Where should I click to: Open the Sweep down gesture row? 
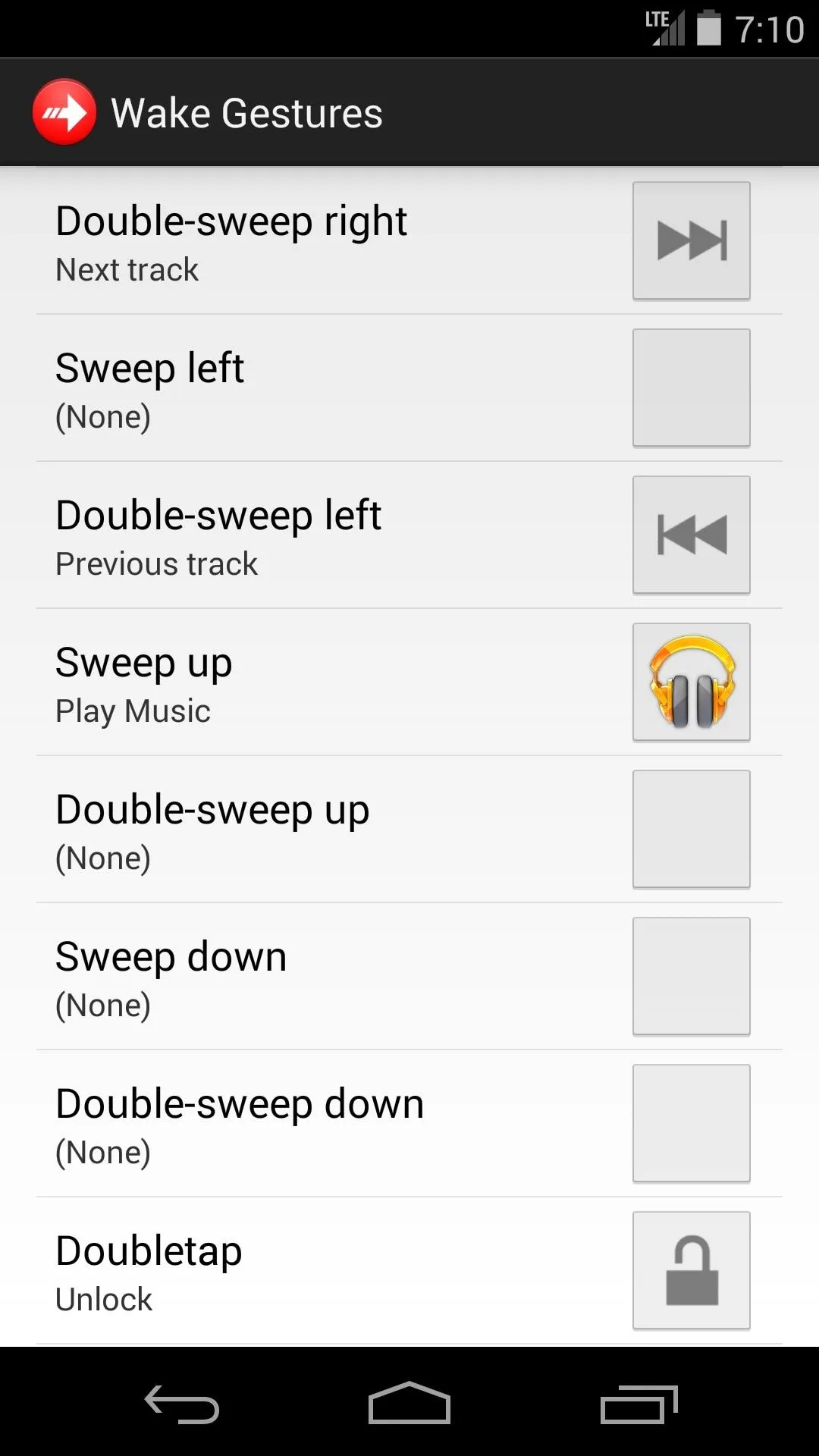(x=409, y=976)
